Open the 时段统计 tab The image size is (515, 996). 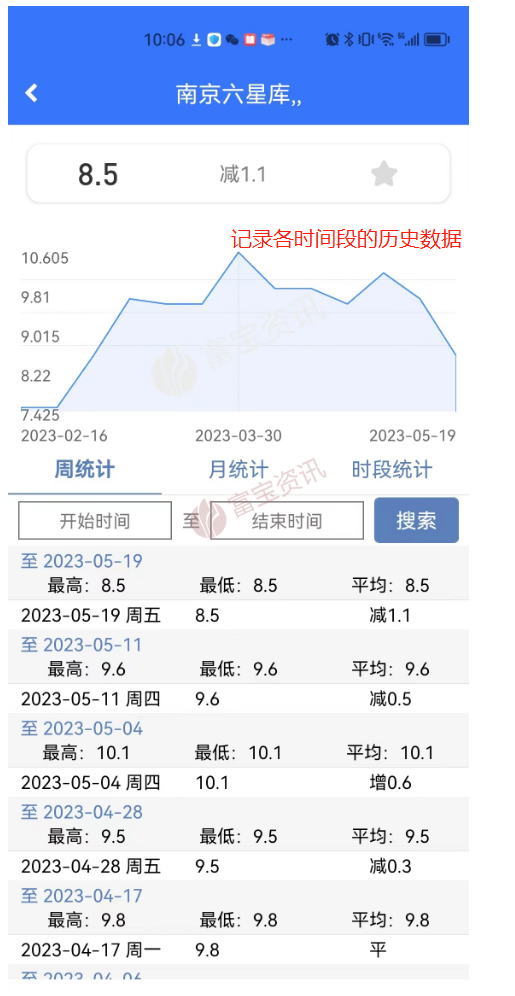pos(392,470)
